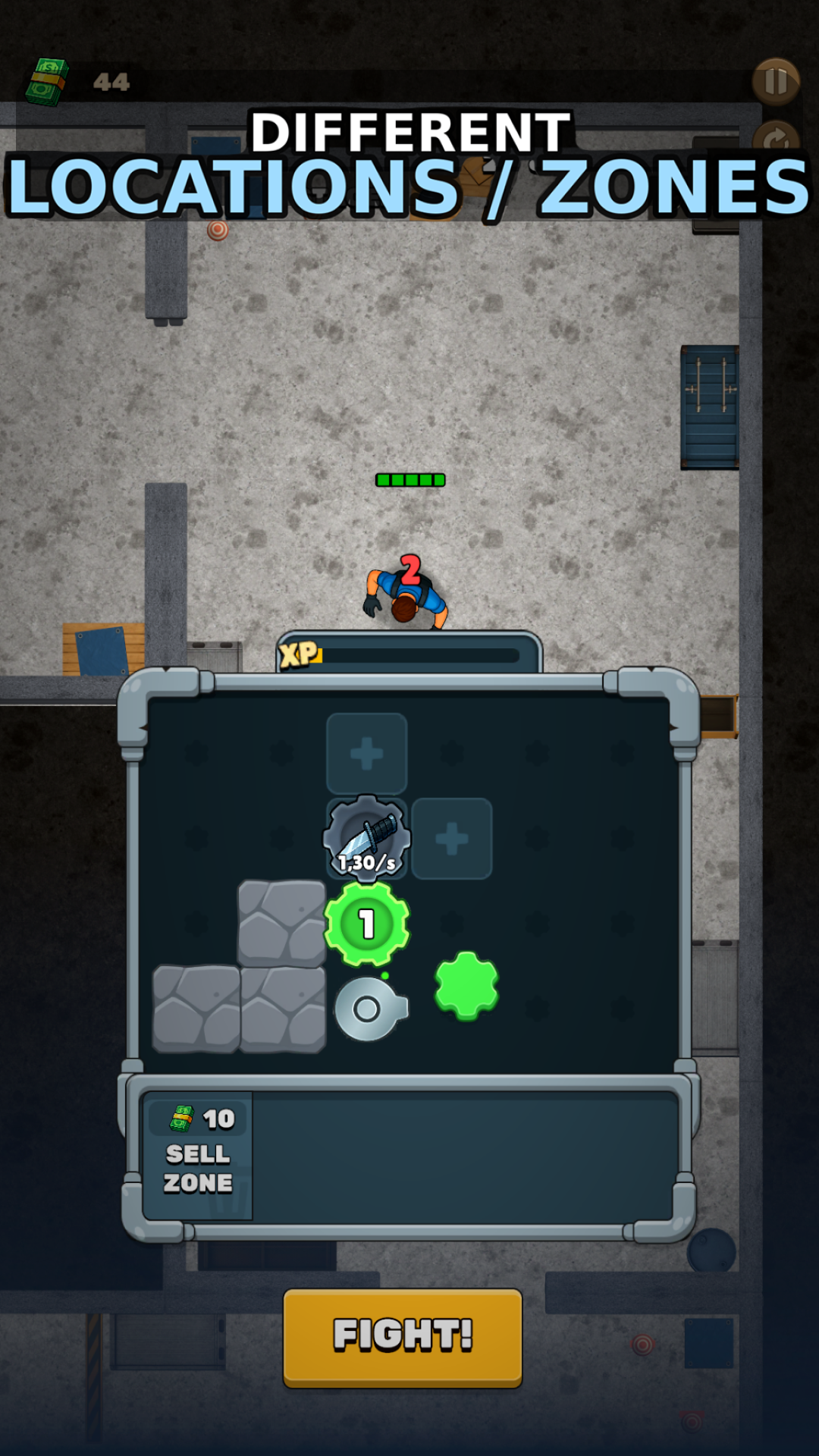The image size is (819, 1456).
Task: Tap the blue shipping container on the right wall
Action: [x=711, y=406]
